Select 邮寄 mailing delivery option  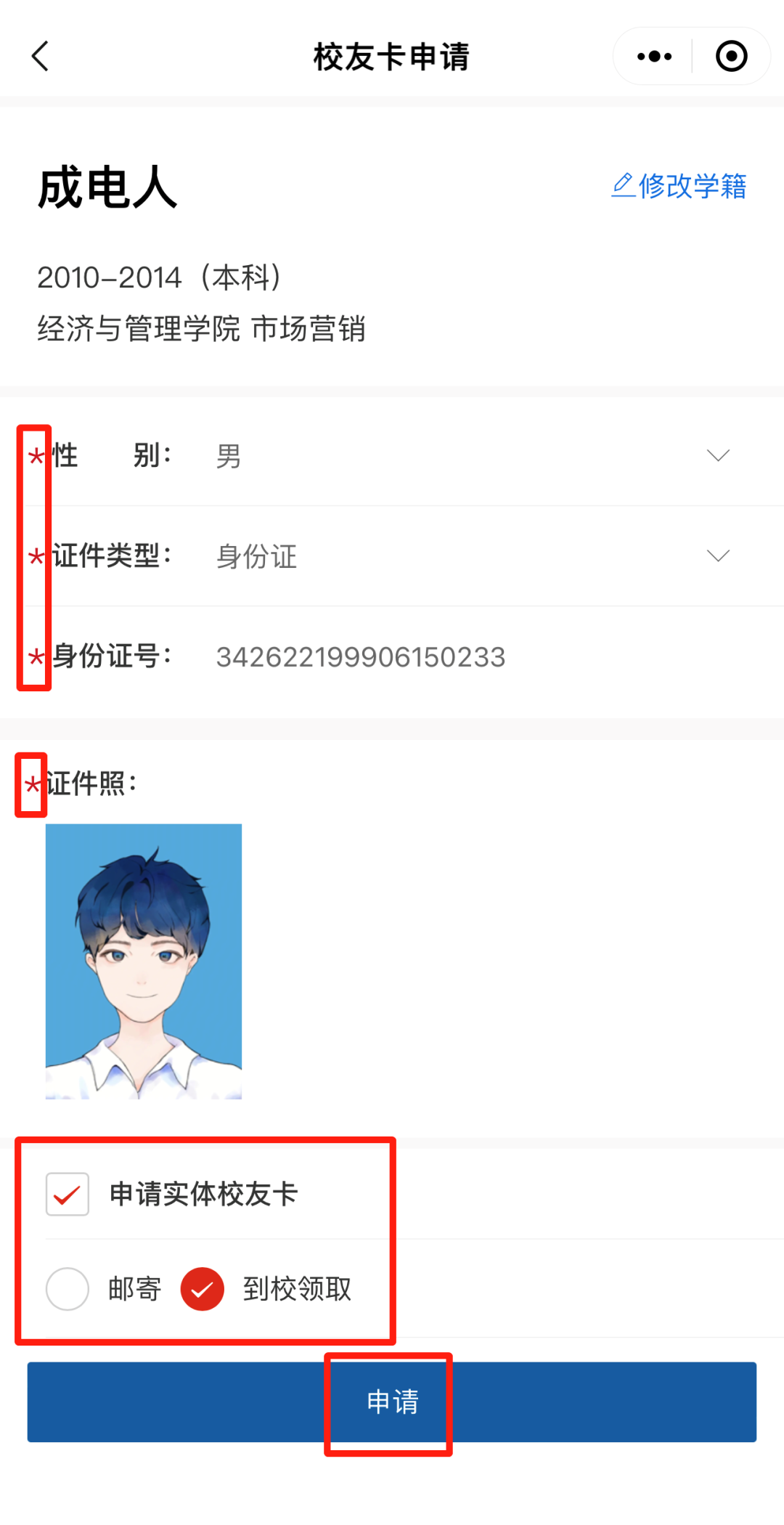coord(68,1289)
